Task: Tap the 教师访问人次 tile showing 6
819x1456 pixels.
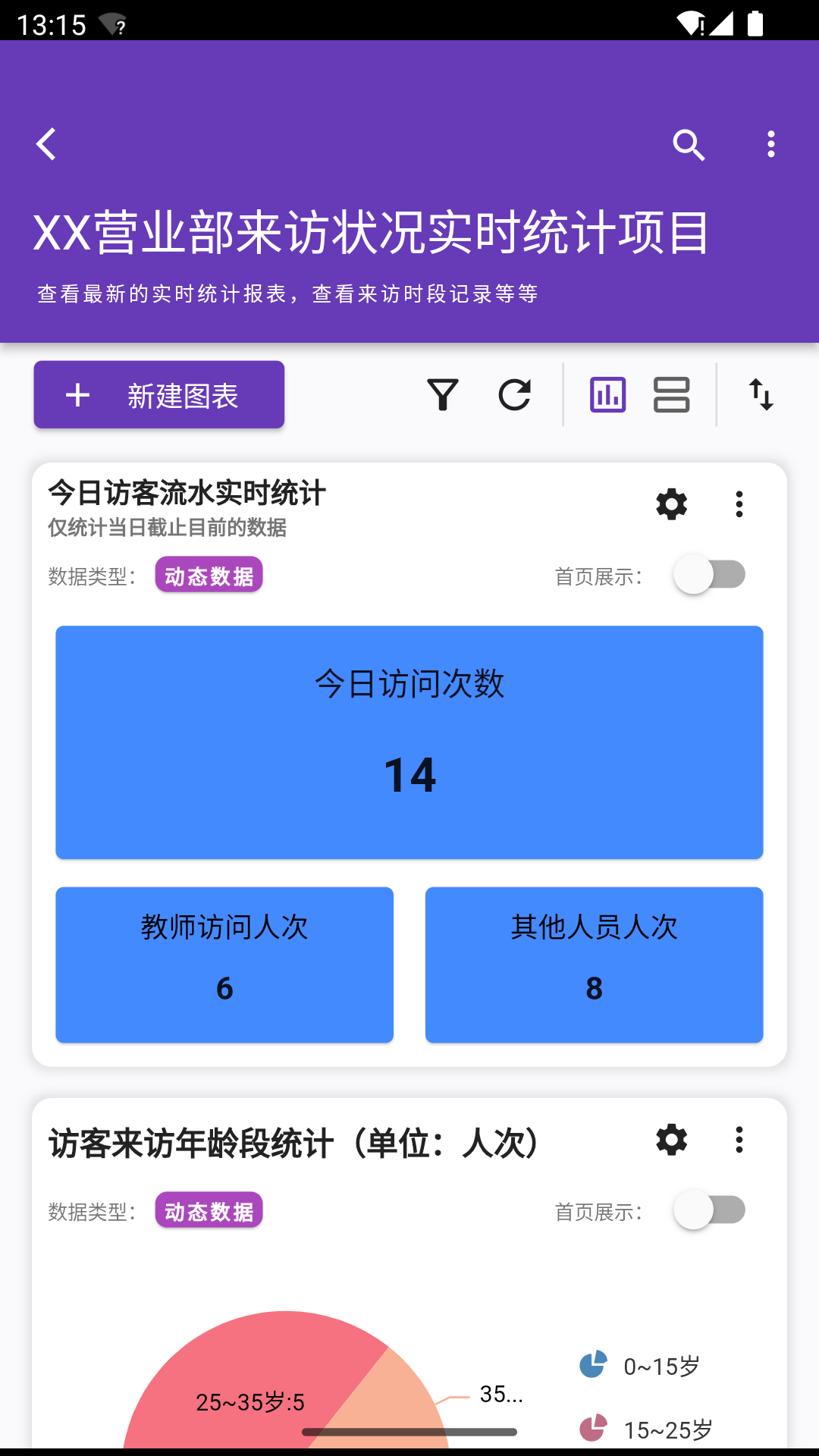Action: pyautogui.click(x=224, y=965)
